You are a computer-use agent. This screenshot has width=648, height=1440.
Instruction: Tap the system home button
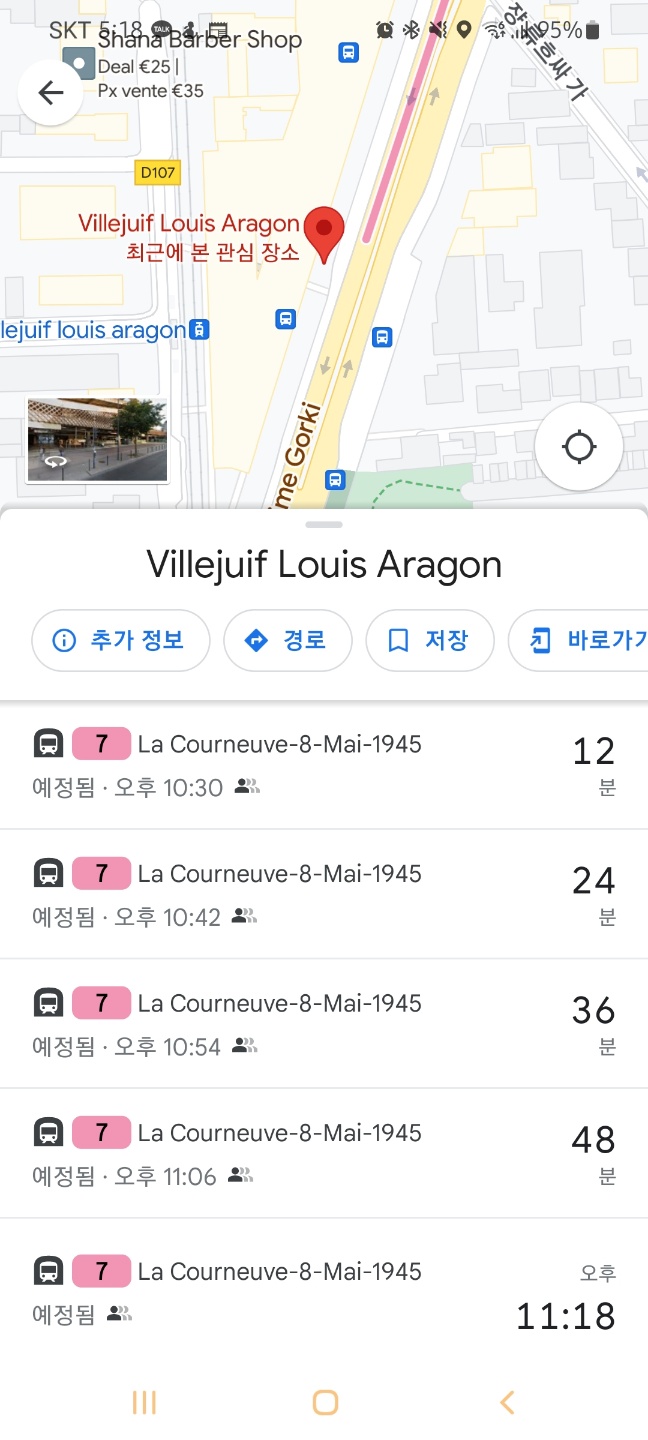click(325, 1402)
